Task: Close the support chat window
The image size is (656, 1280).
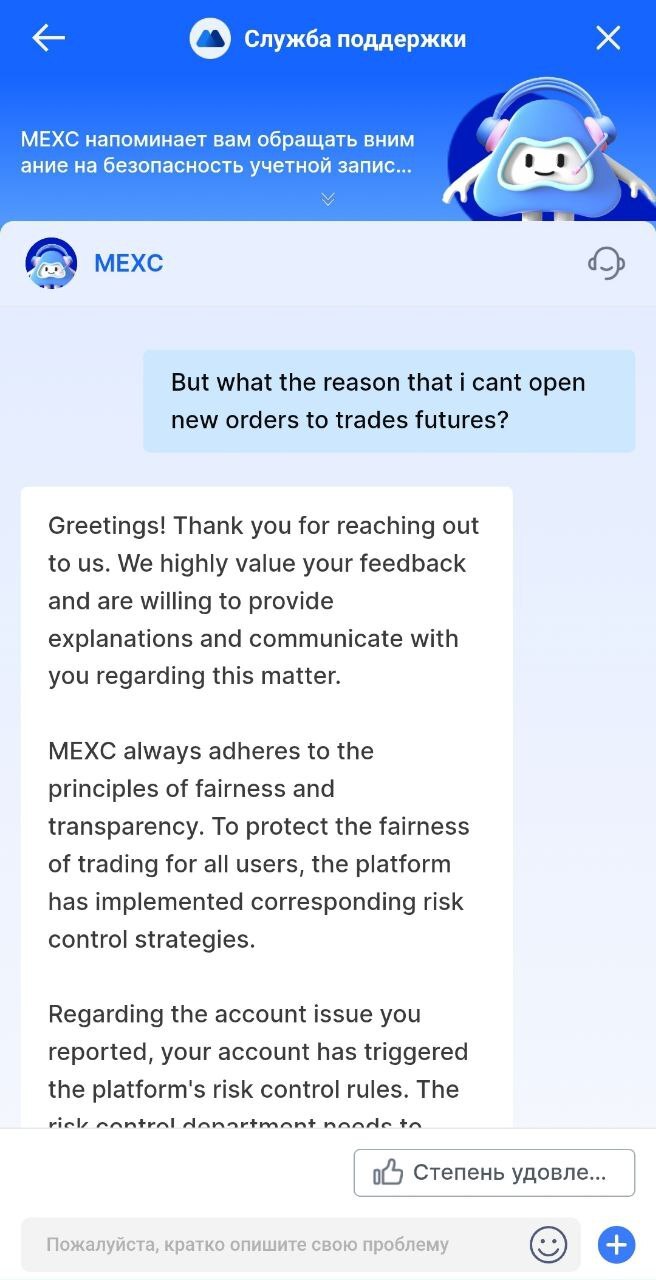Action: pyautogui.click(x=608, y=38)
